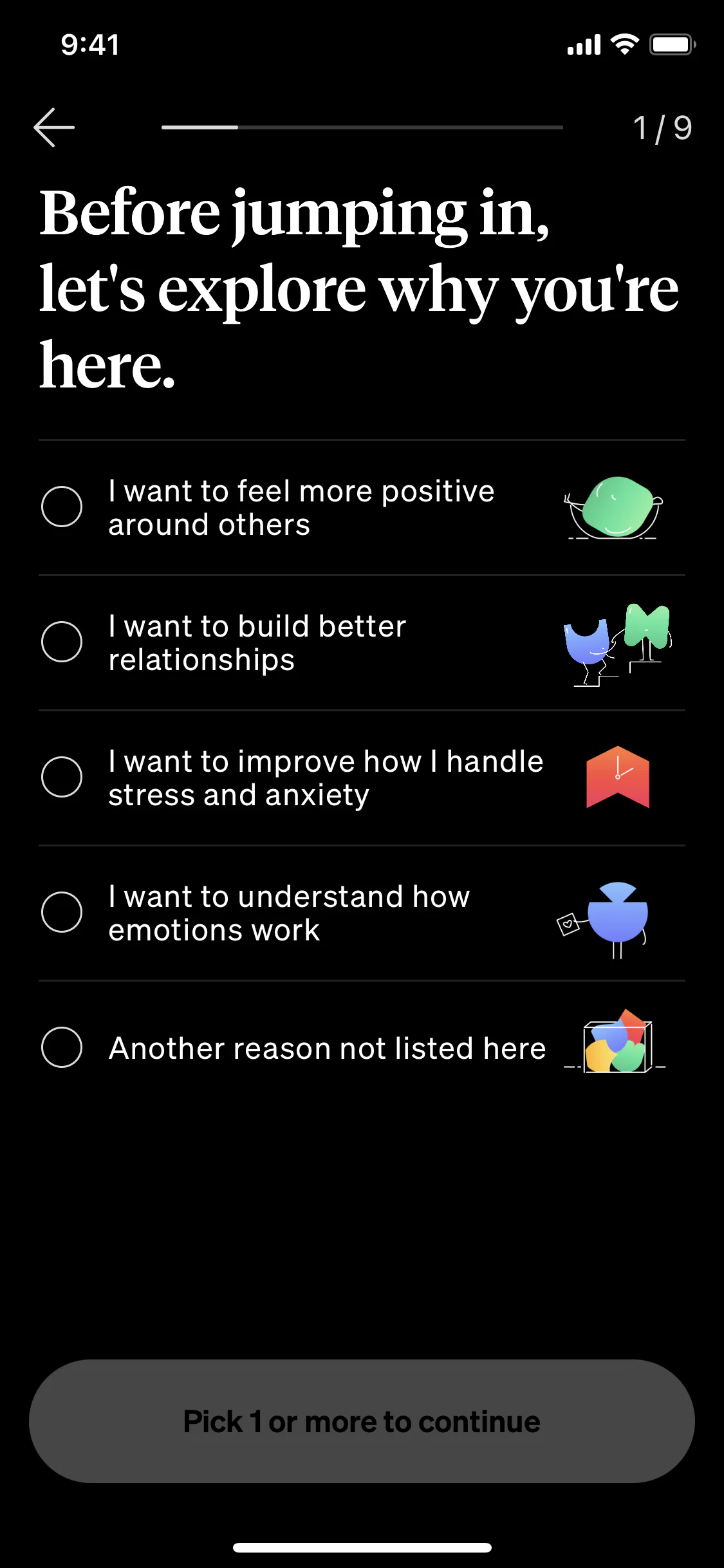Pick 'improve how I handle stress and anxiety'
Viewport: 724px width, 1568px height.
click(x=62, y=777)
